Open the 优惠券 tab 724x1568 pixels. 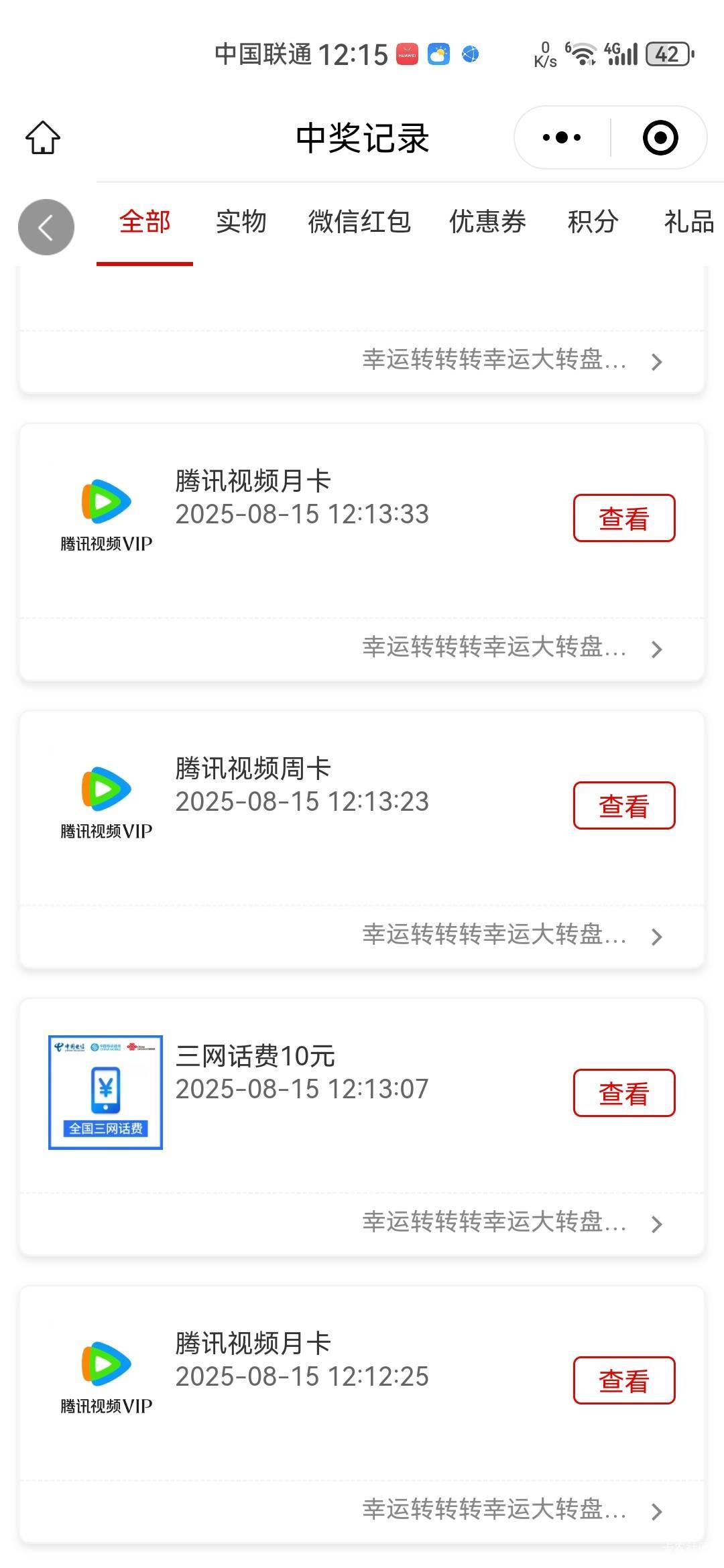[x=487, y=222]
